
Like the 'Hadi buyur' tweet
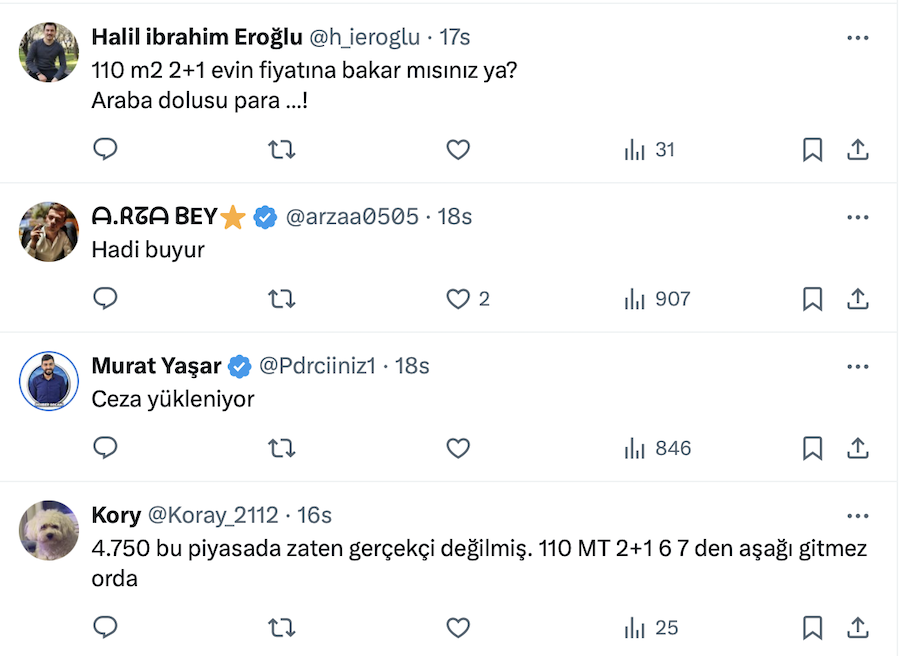(458, 299)
